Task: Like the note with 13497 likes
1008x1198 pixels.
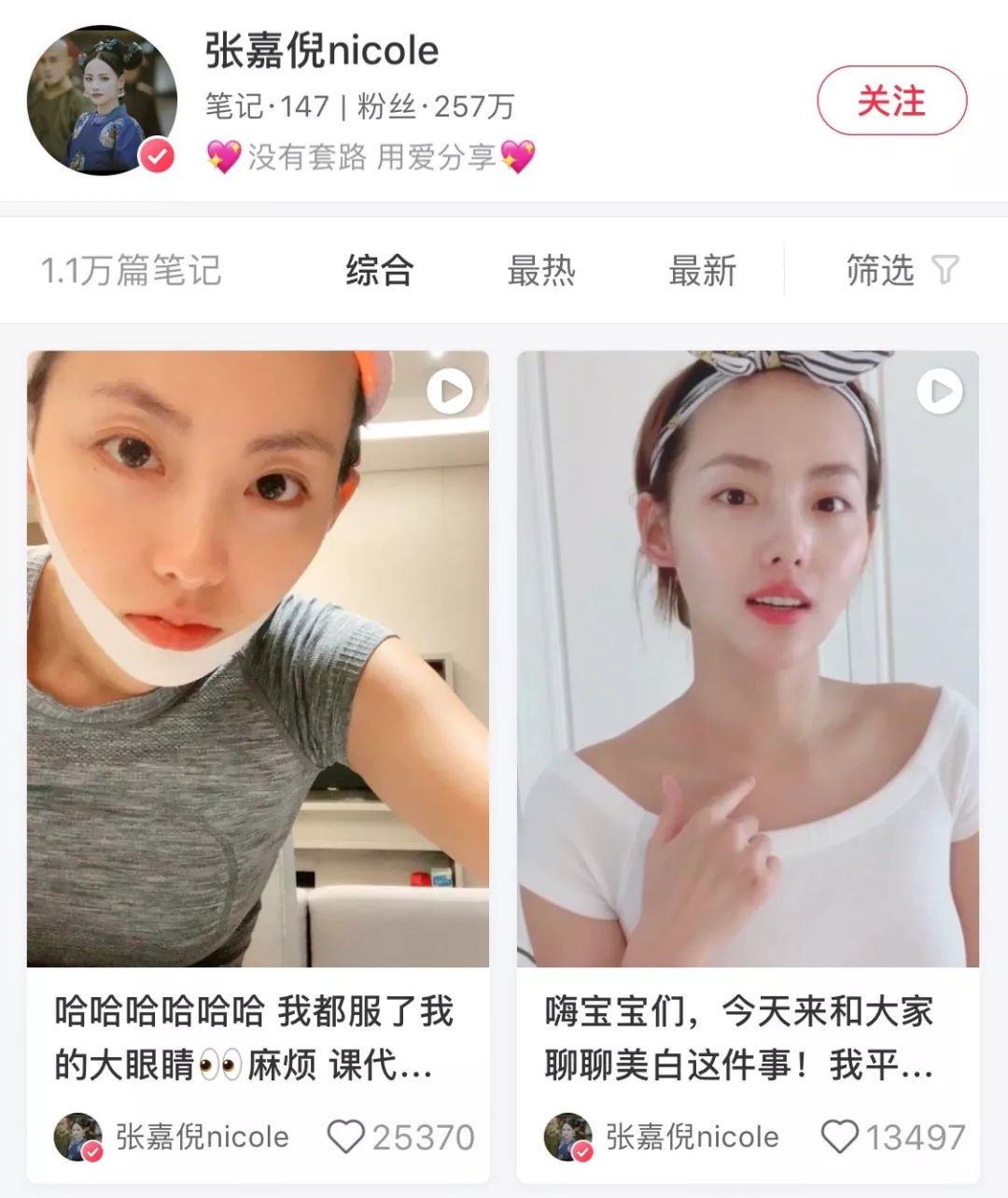Action: [838, 1136]
